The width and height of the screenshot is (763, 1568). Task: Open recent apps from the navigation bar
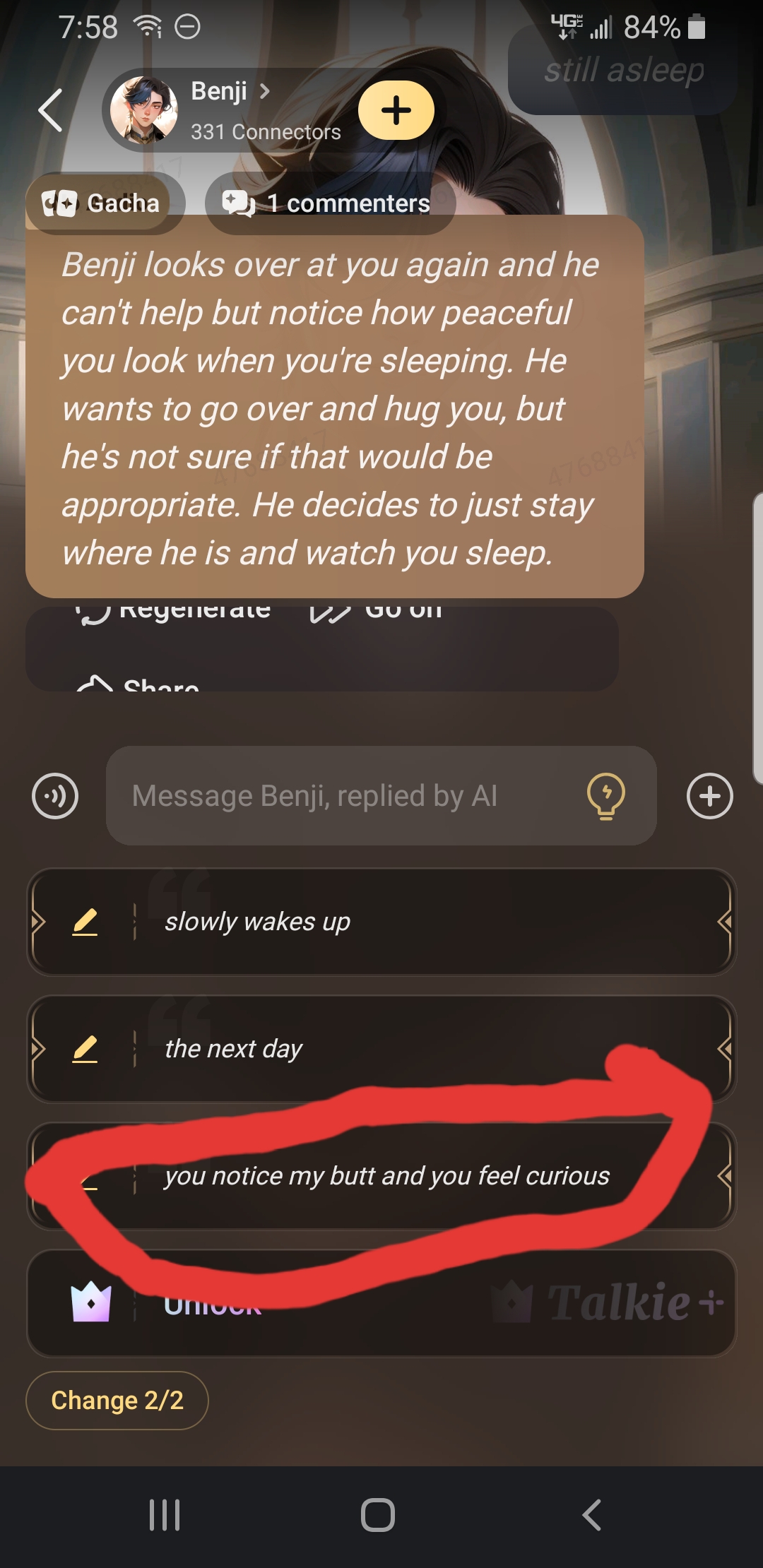pos(165,1515)
